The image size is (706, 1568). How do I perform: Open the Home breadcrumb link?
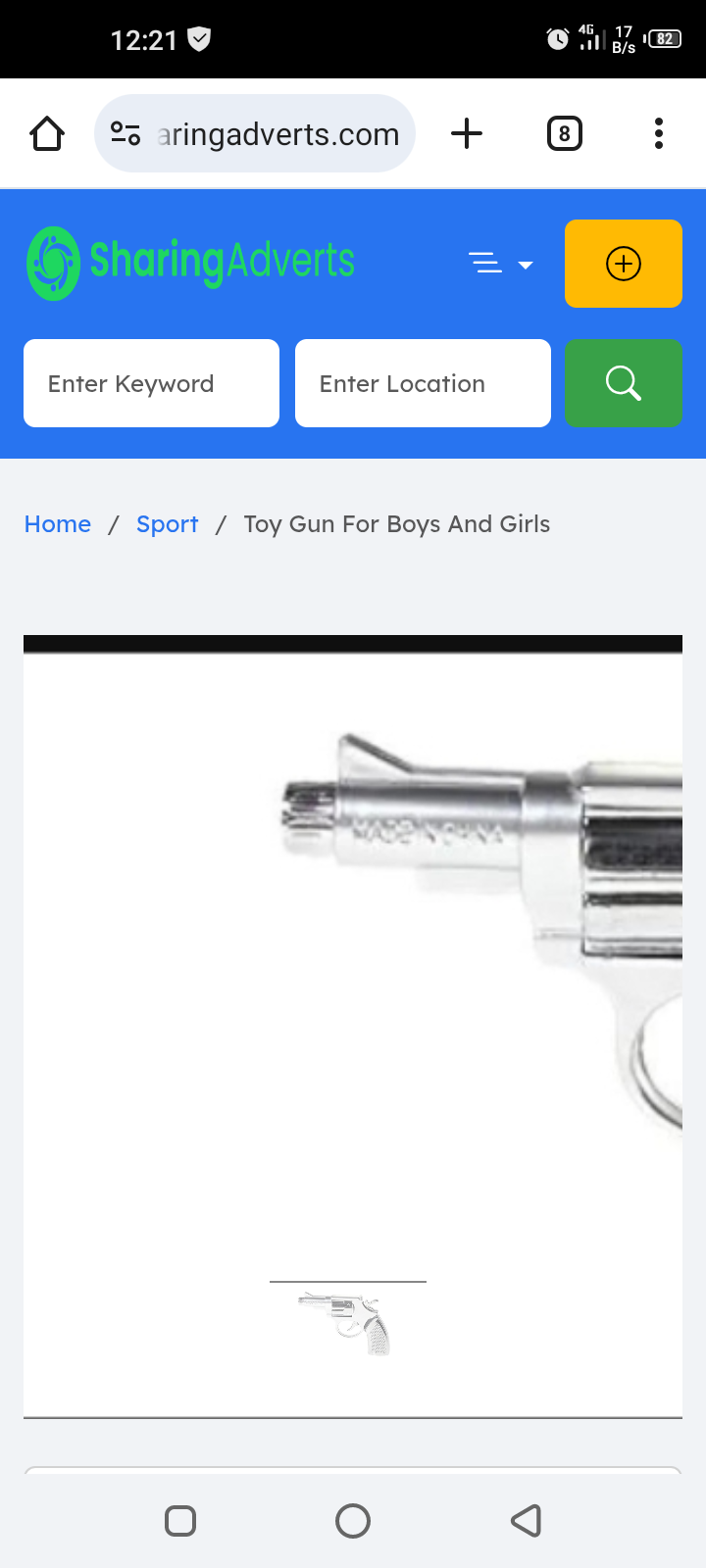58,524
